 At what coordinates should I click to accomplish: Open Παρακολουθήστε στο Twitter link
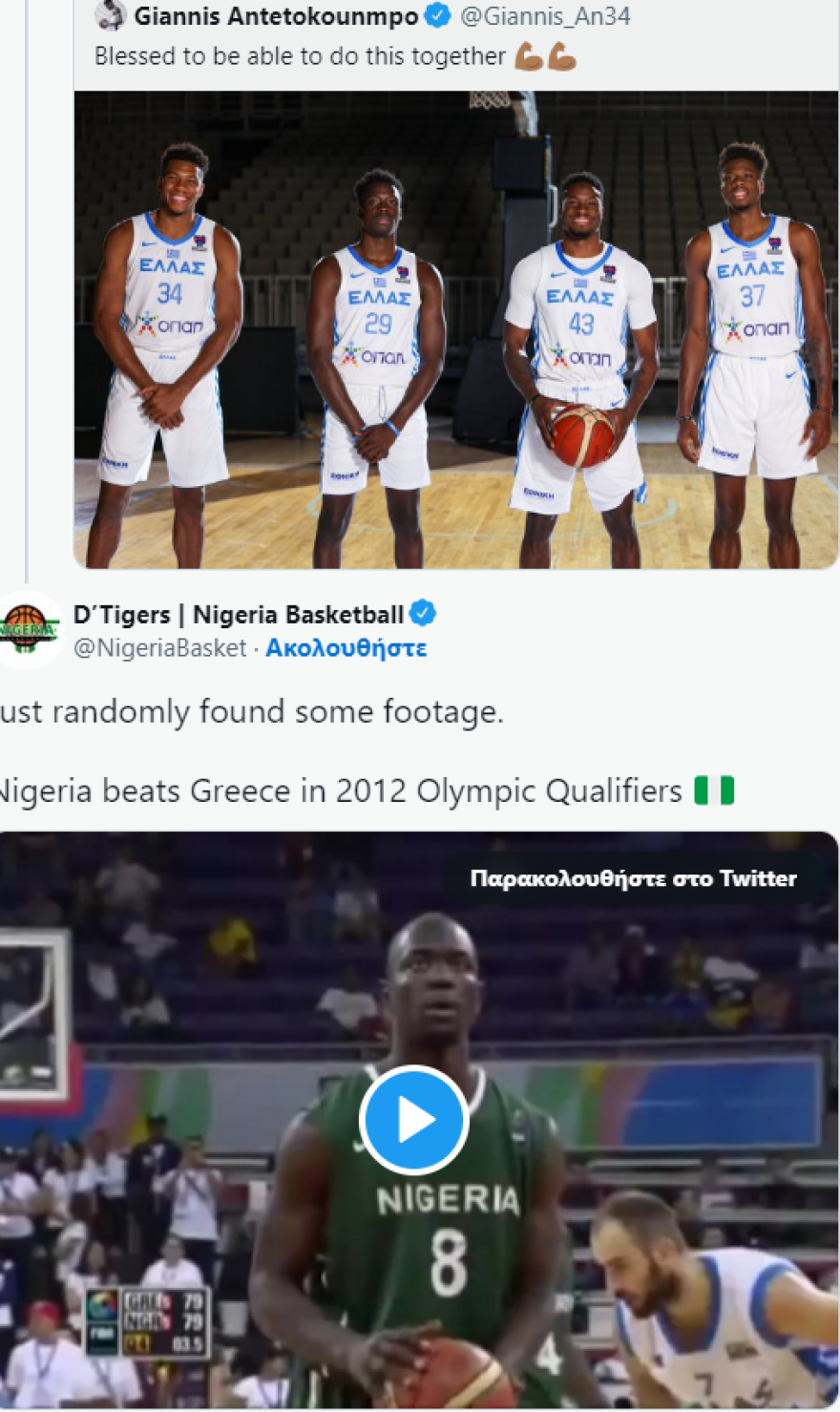(x=633, y=878)
